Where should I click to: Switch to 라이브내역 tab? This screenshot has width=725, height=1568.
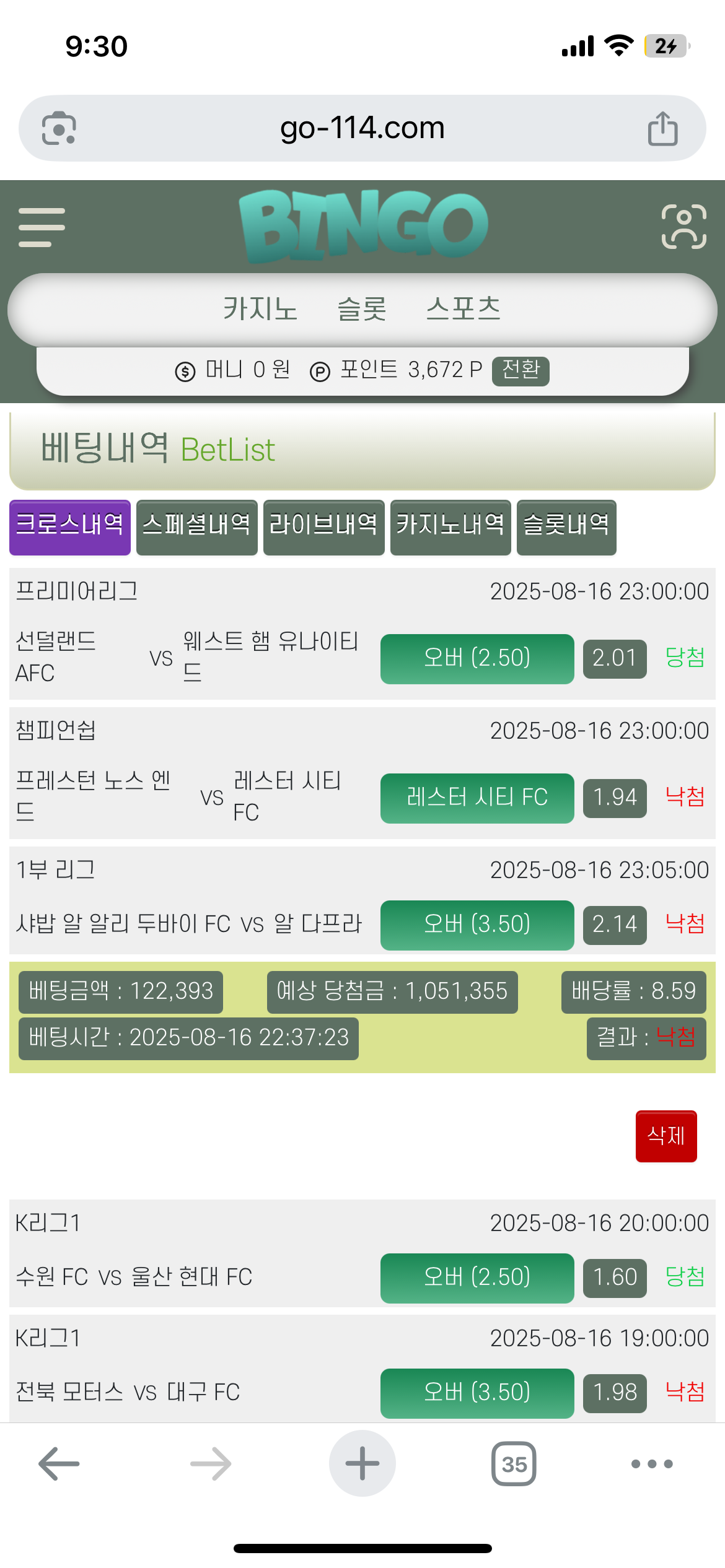[x=323, y=526]
